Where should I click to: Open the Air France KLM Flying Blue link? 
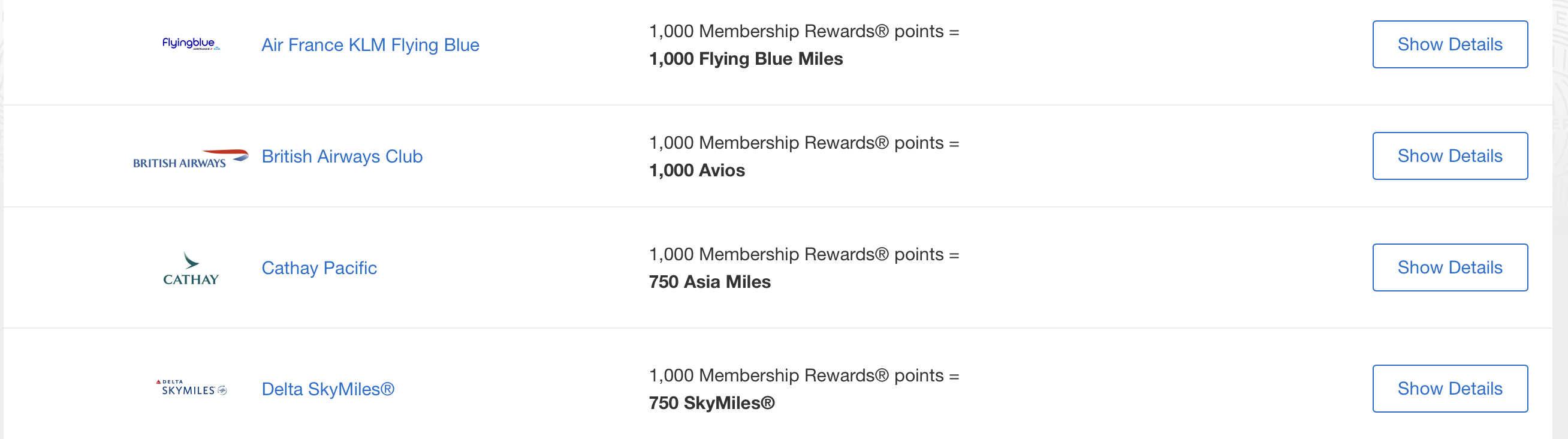tap(370, 45)
